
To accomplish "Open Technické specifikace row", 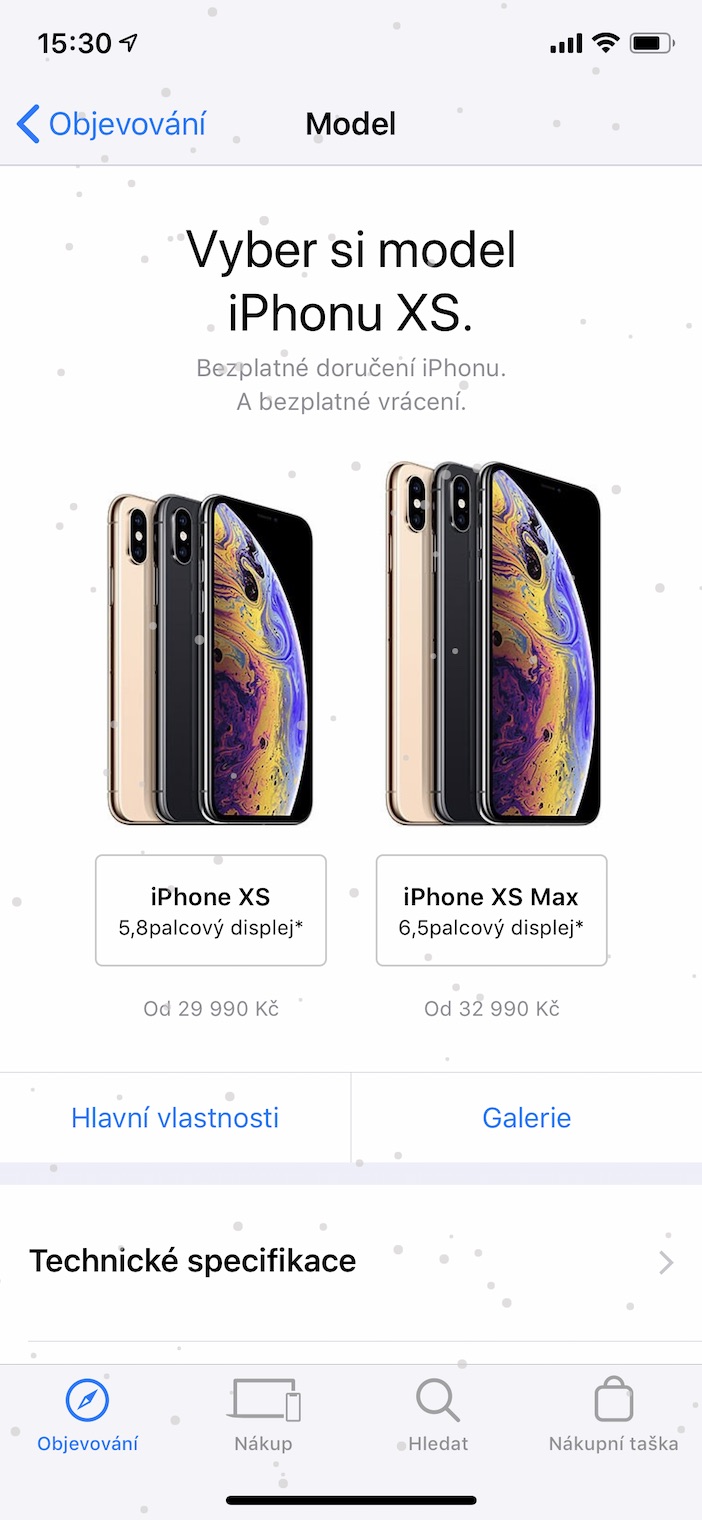I will [351, 1261].
